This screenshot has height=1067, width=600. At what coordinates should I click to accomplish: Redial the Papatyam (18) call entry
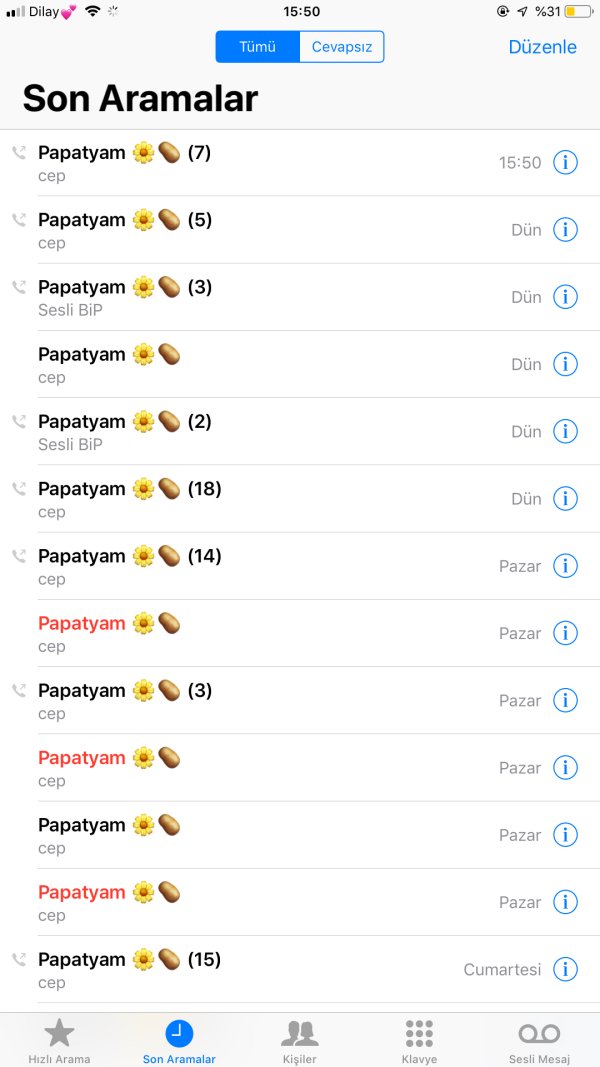pos(250,498)
